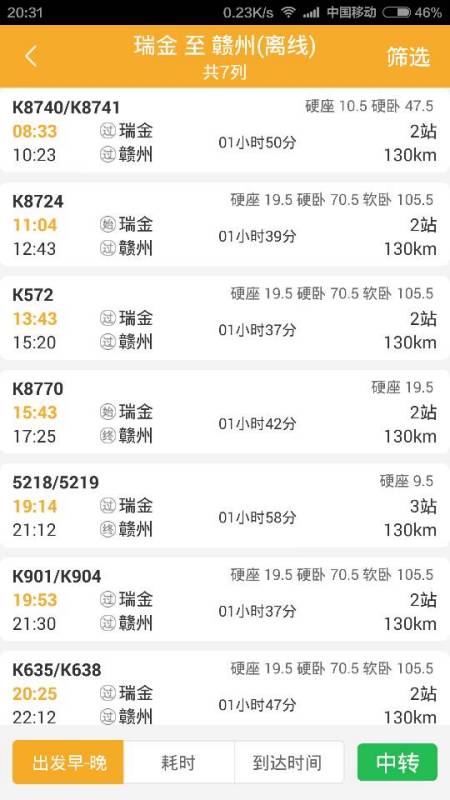Viewport: 450px width, 800px height.
Task: Open train 5218/5219 departing 19:14
Action: [225, 506]
